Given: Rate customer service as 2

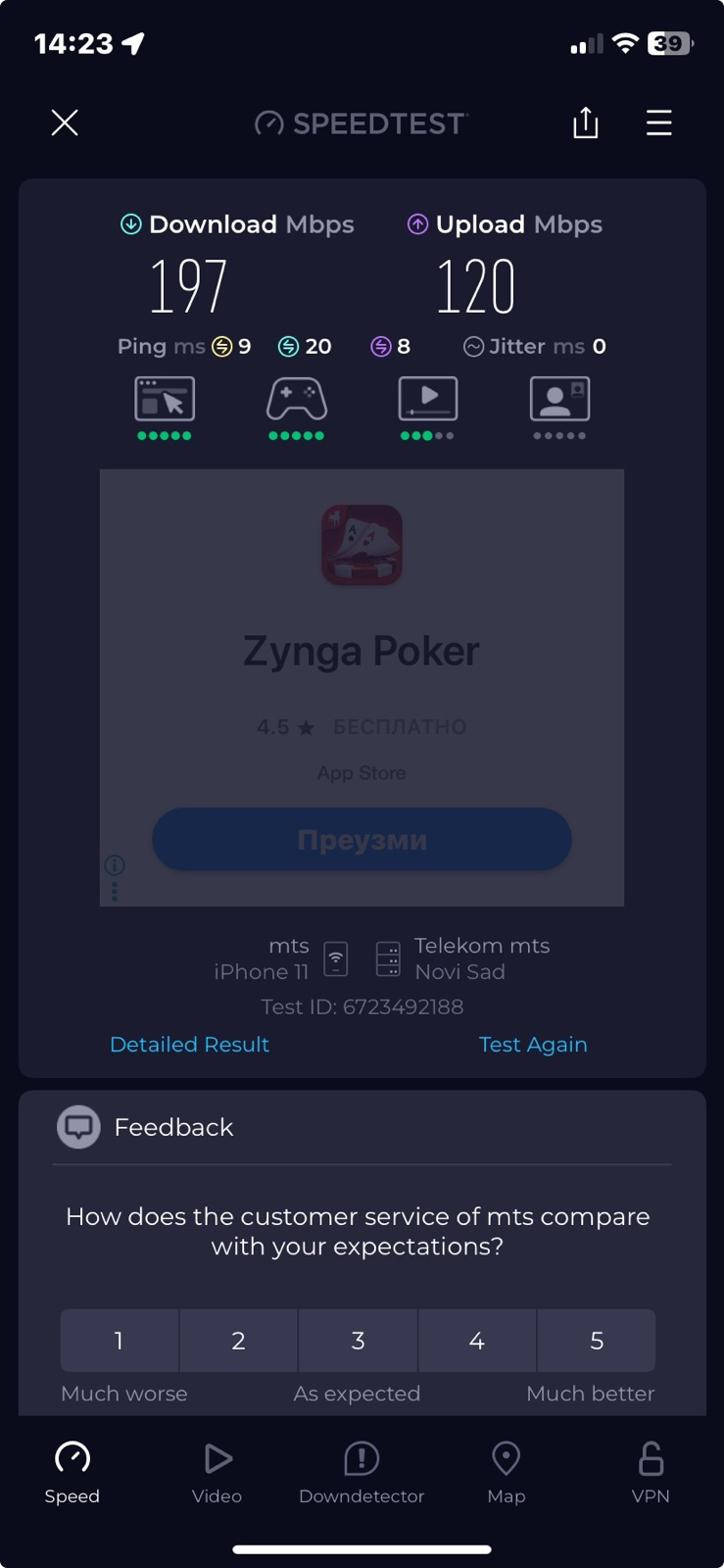Looking at the screenshot, I should click(x=238, y=1341).
